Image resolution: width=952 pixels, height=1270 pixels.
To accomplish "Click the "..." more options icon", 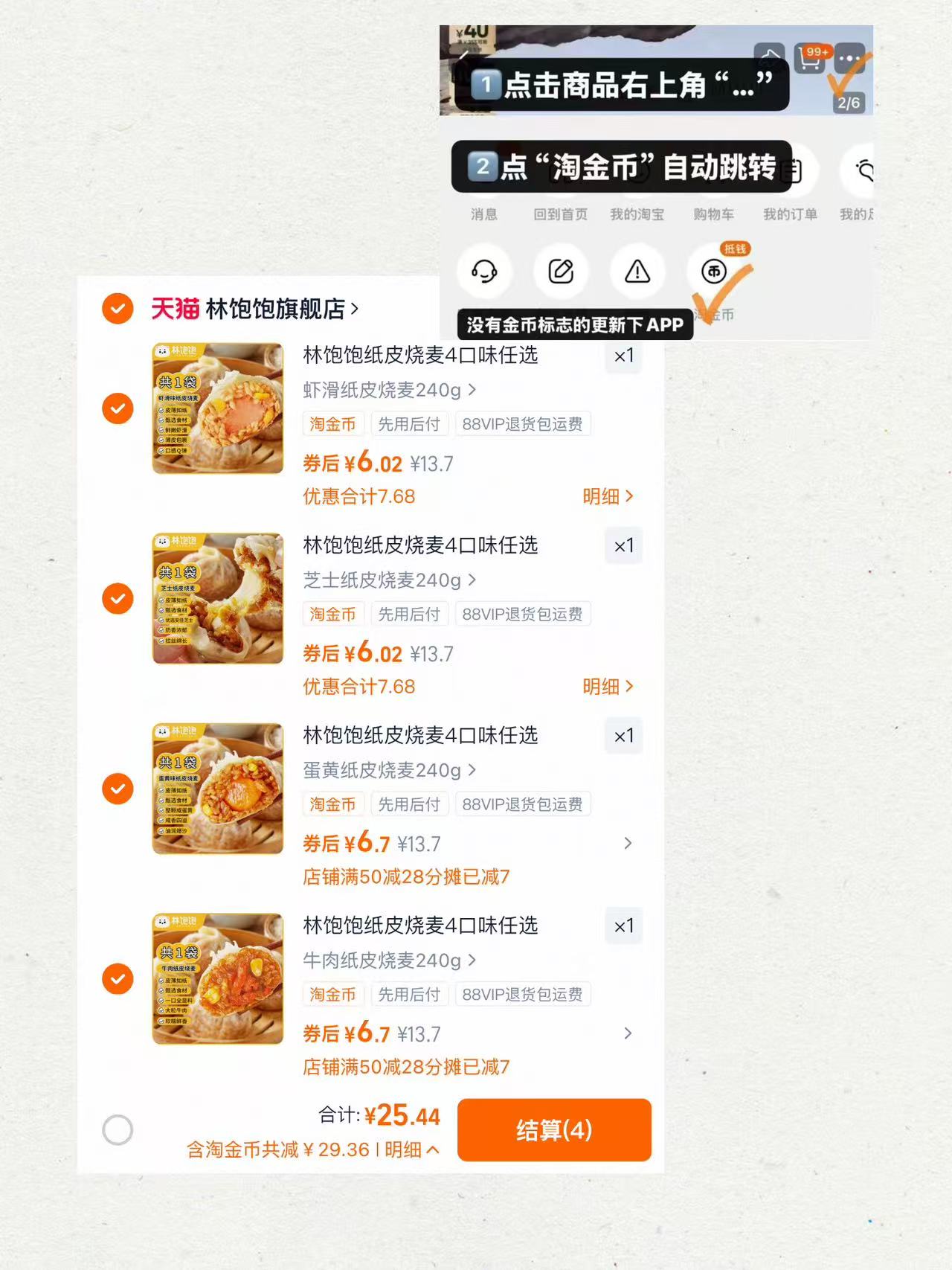I will [x=849, y=58].
